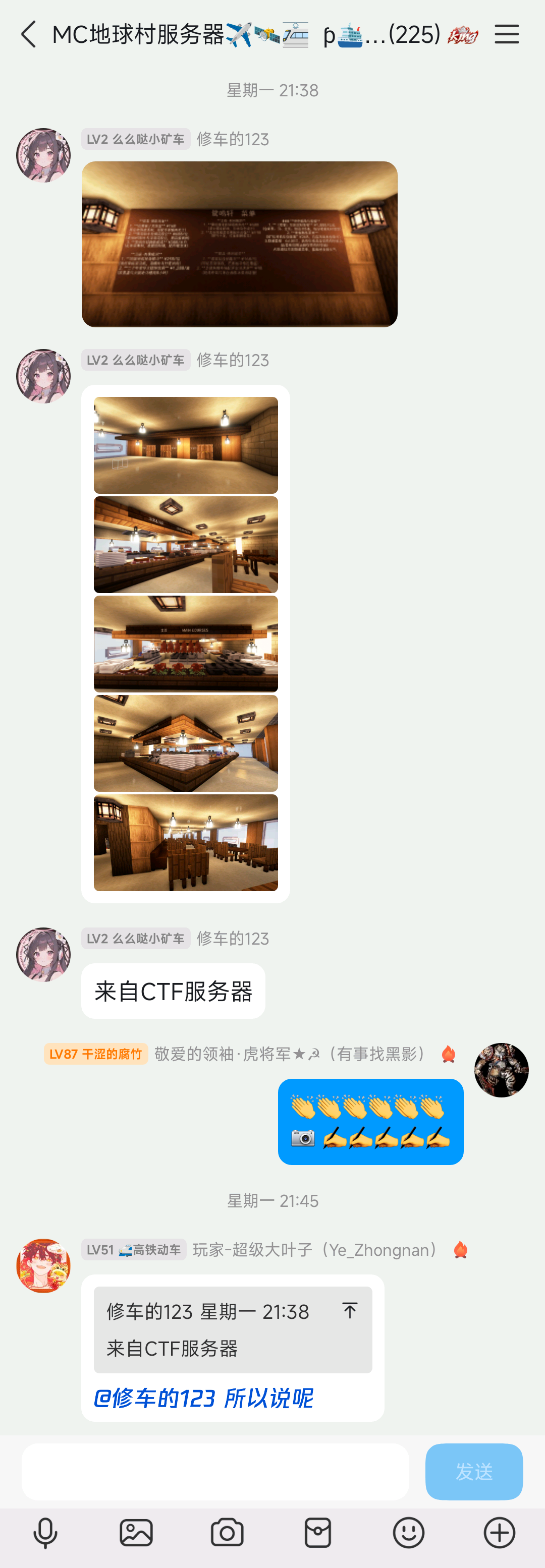Screen dimensions: 545x1568
Task: Open the red packet option
Action: (317, 1533)
